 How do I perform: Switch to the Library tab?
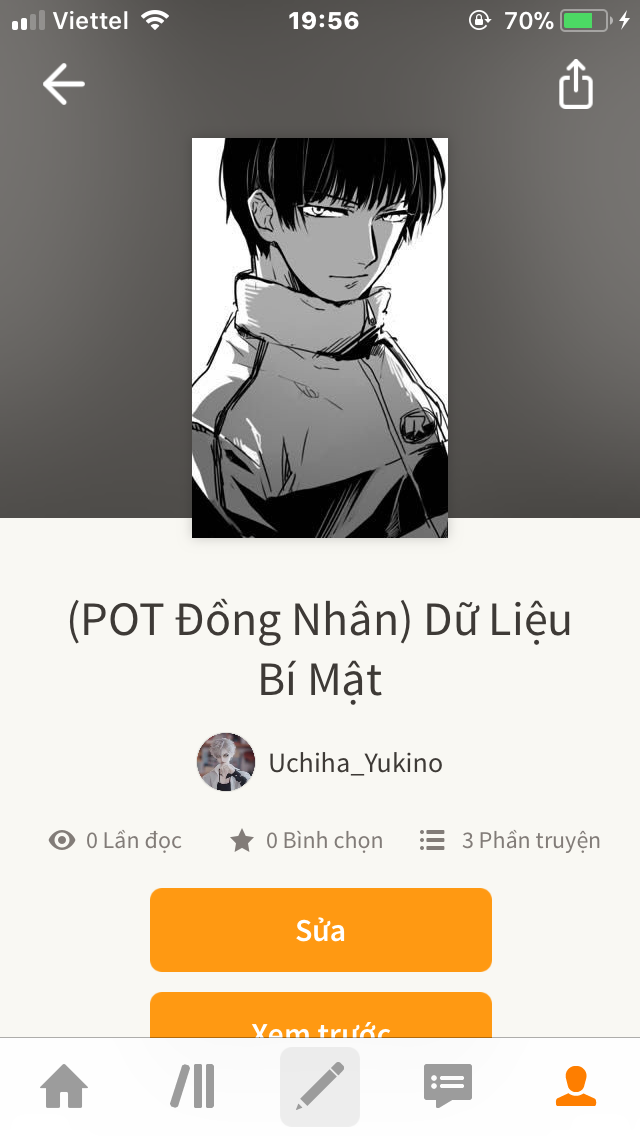pos(192,1086)
